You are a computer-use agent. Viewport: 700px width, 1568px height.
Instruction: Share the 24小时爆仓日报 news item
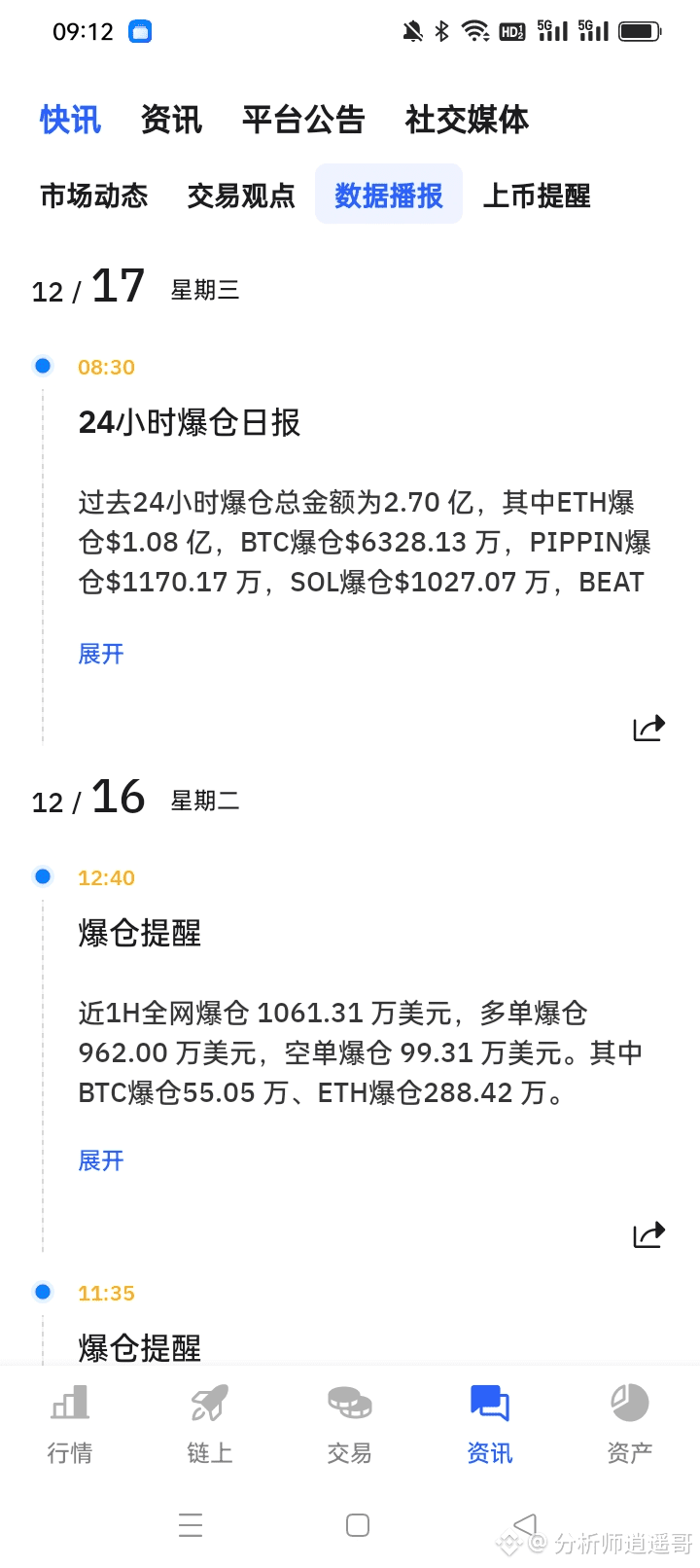[648, 728]
